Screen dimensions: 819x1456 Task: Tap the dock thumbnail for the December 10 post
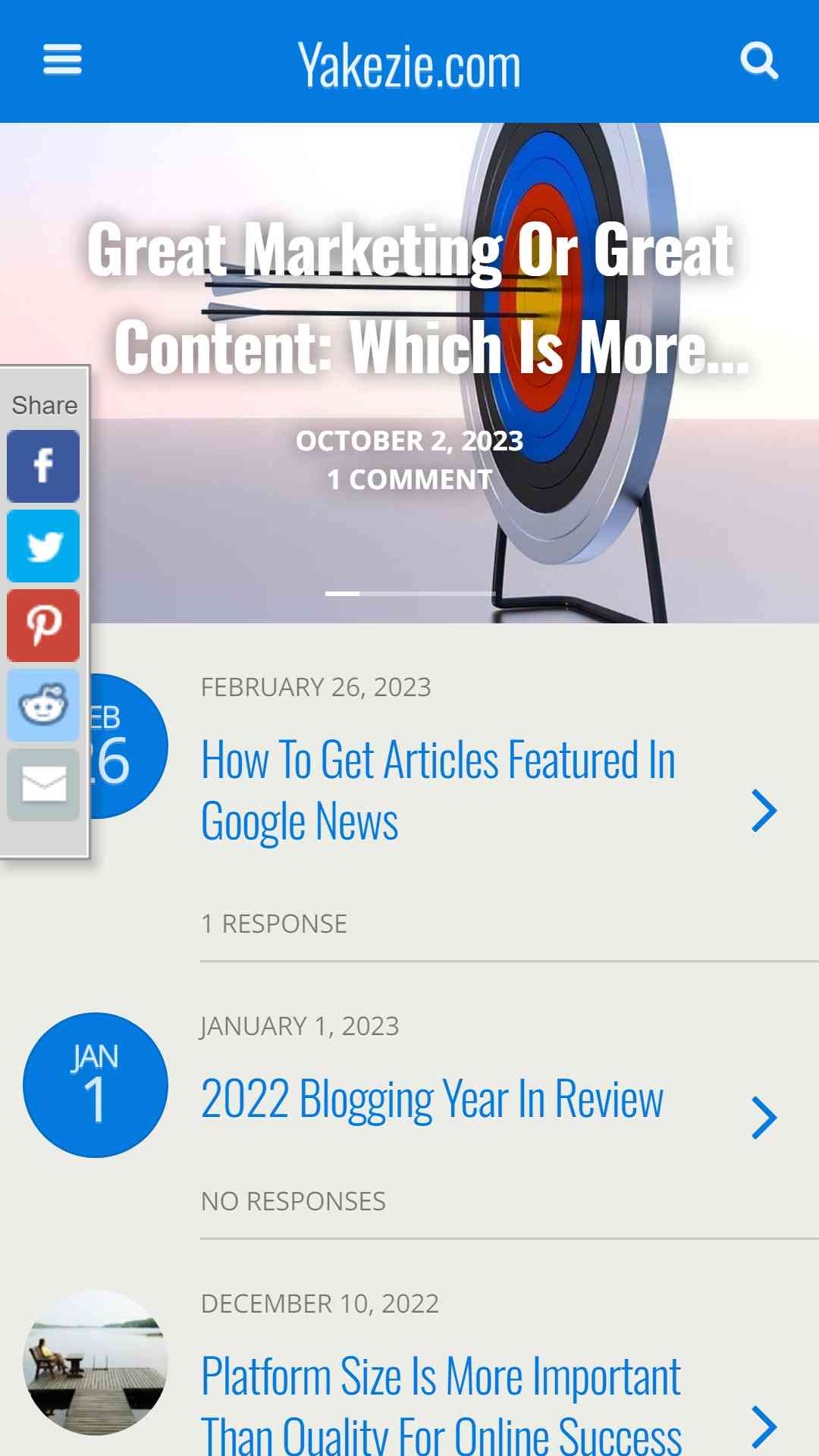pyautogui.click(x=96, y=1363)
